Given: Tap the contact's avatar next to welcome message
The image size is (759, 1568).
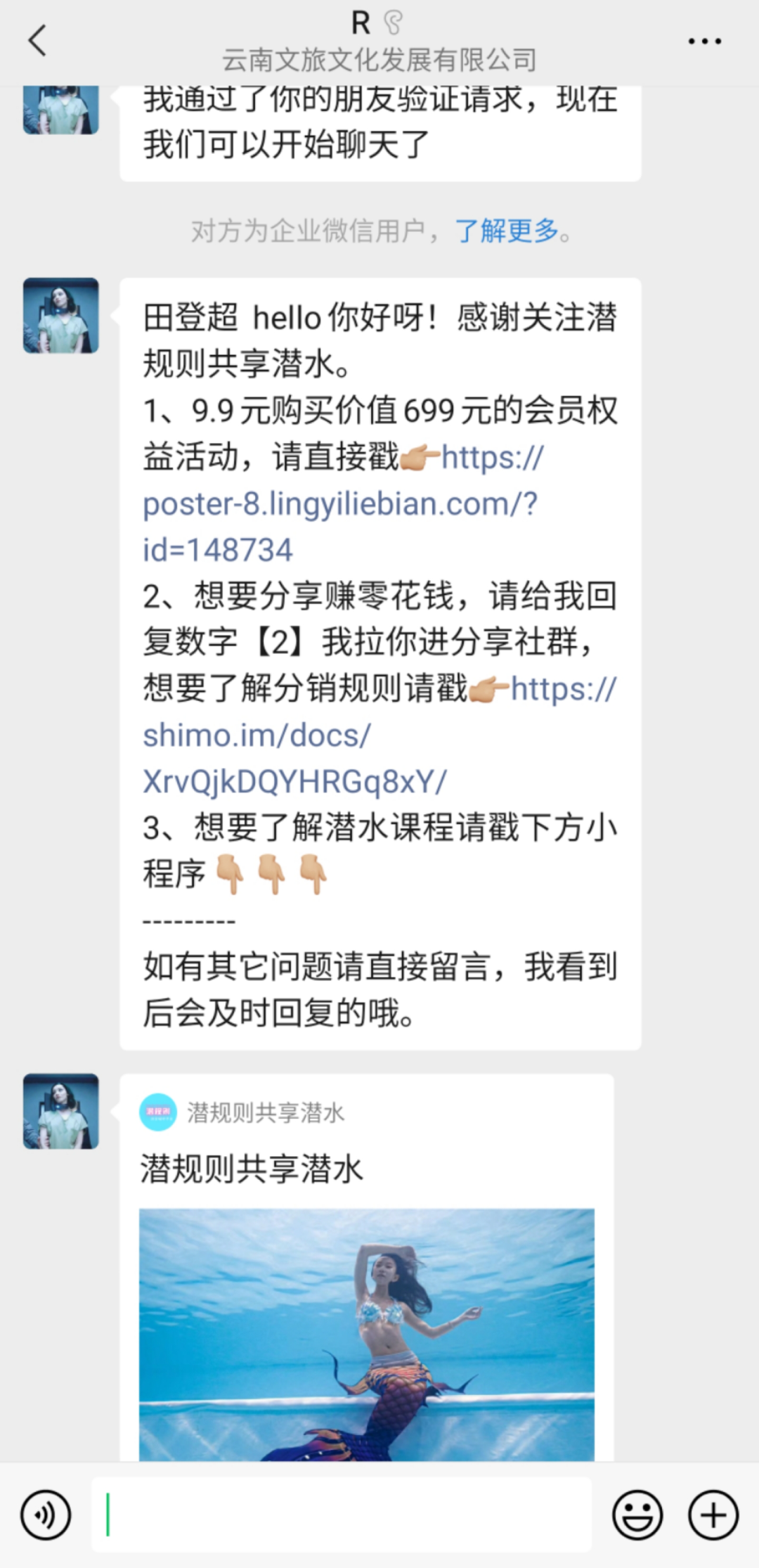Looking at the screenshot, I should point(60,314).
